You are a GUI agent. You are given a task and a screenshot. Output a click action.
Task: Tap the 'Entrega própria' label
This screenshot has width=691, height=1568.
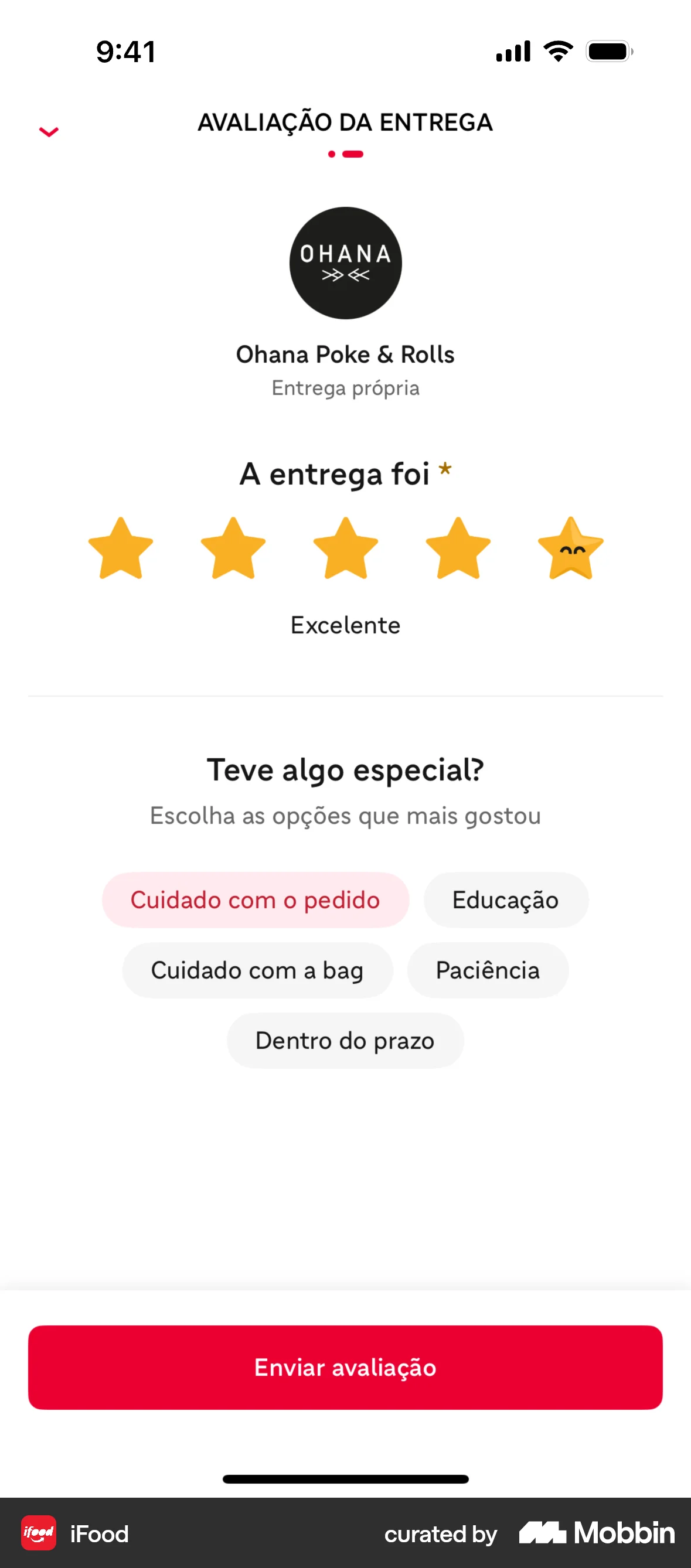[x=345, y=388]
